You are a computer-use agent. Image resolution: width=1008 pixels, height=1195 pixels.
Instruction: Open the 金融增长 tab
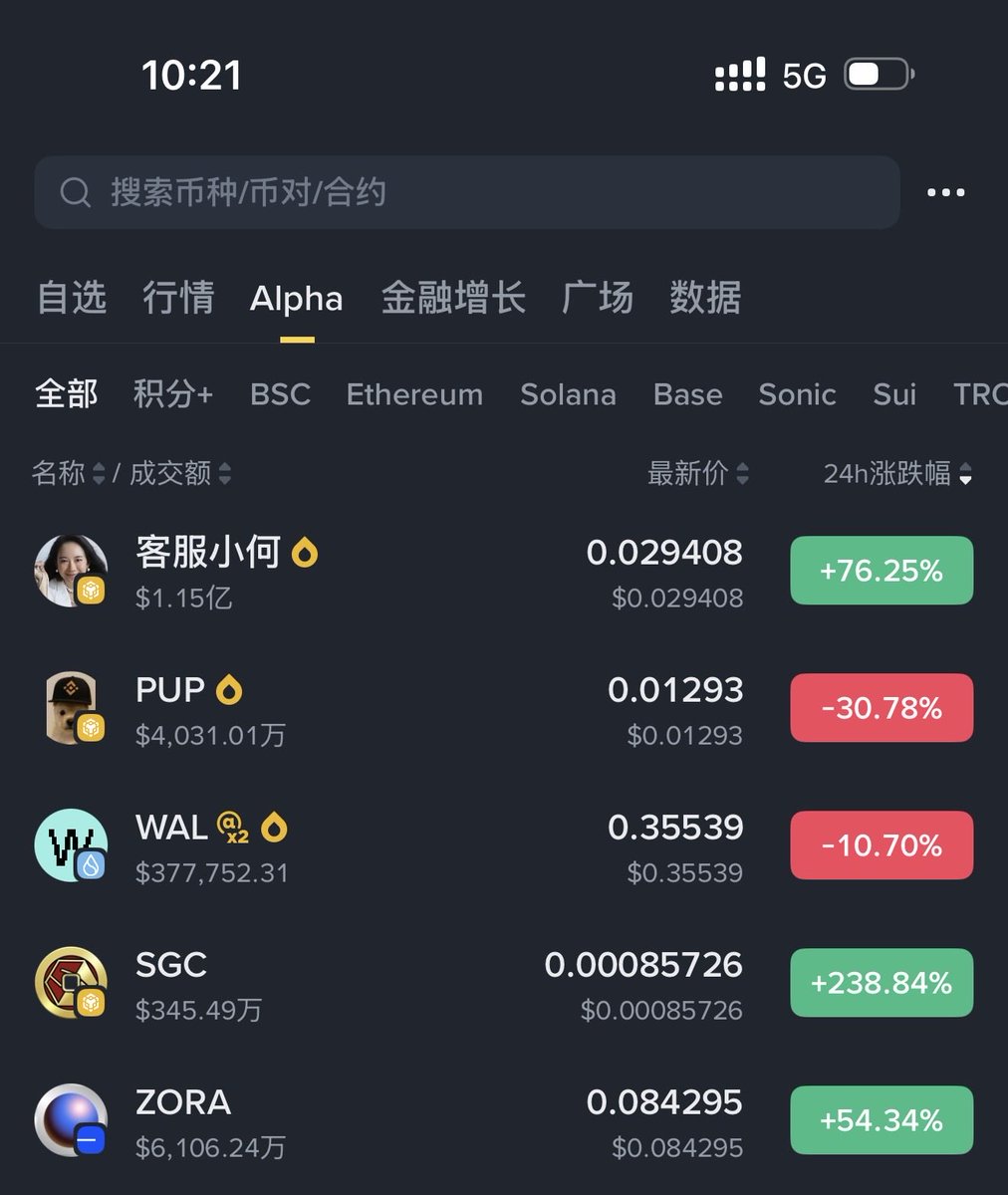453,298
